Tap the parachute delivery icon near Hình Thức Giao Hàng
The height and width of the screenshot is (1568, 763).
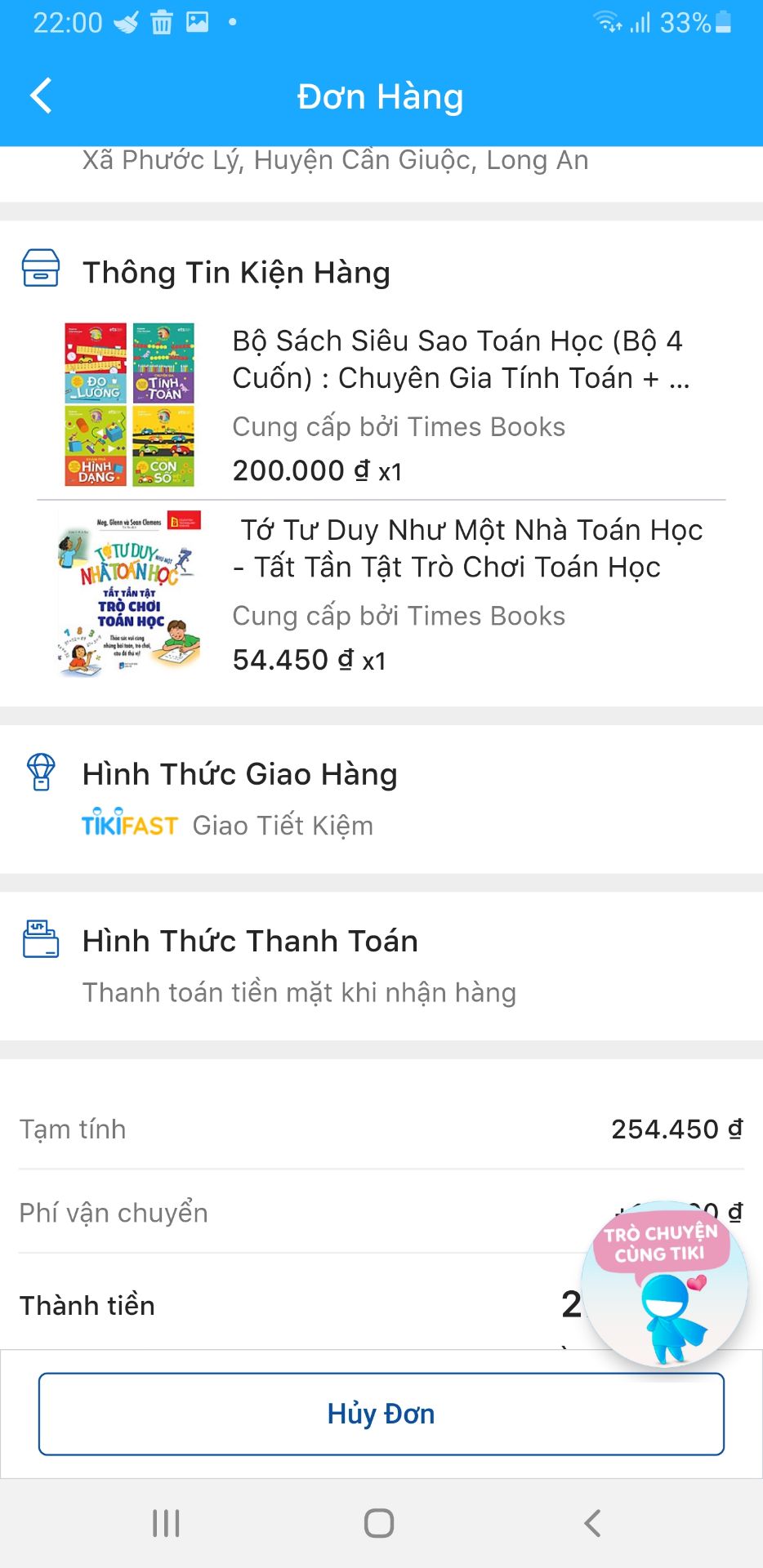(41, 774)
